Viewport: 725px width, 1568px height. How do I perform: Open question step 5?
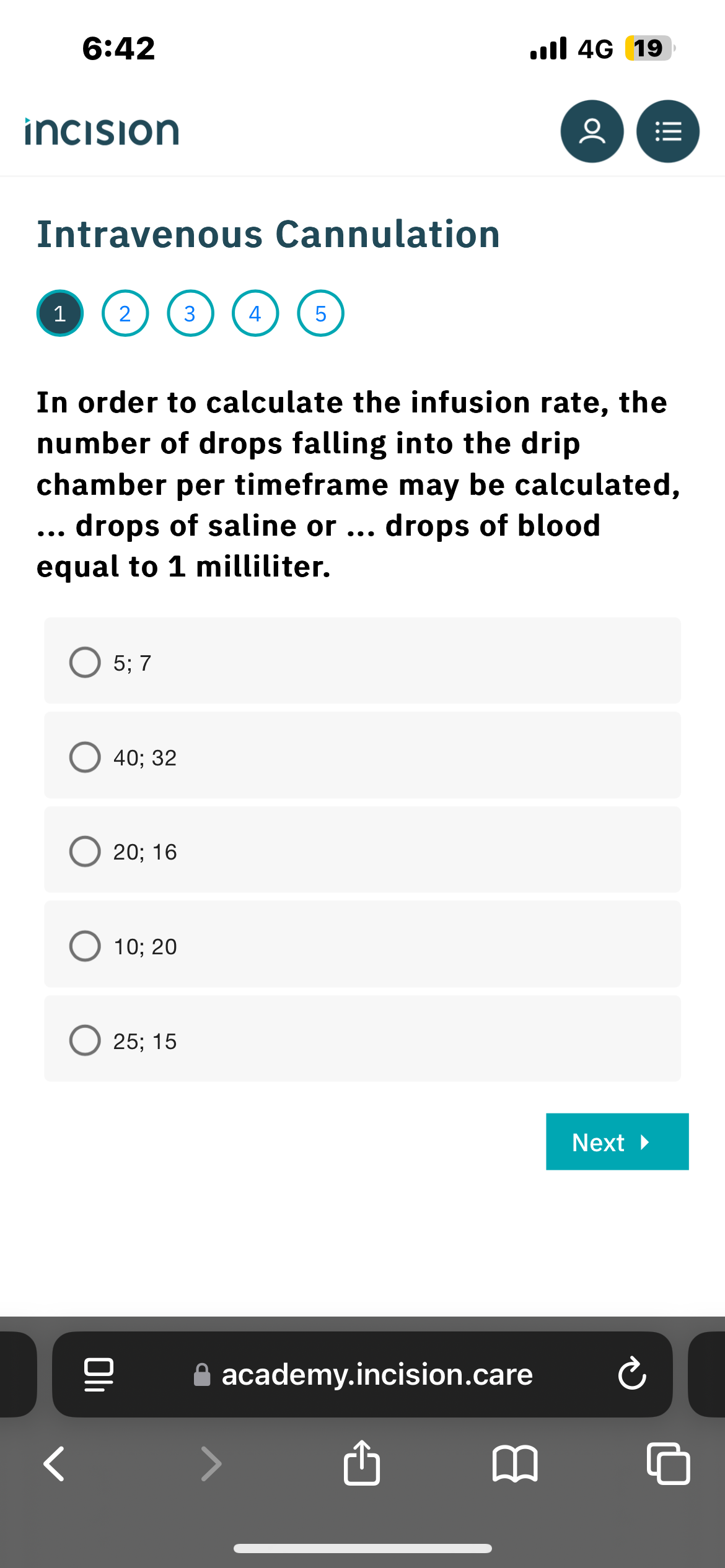coord(320,313)
